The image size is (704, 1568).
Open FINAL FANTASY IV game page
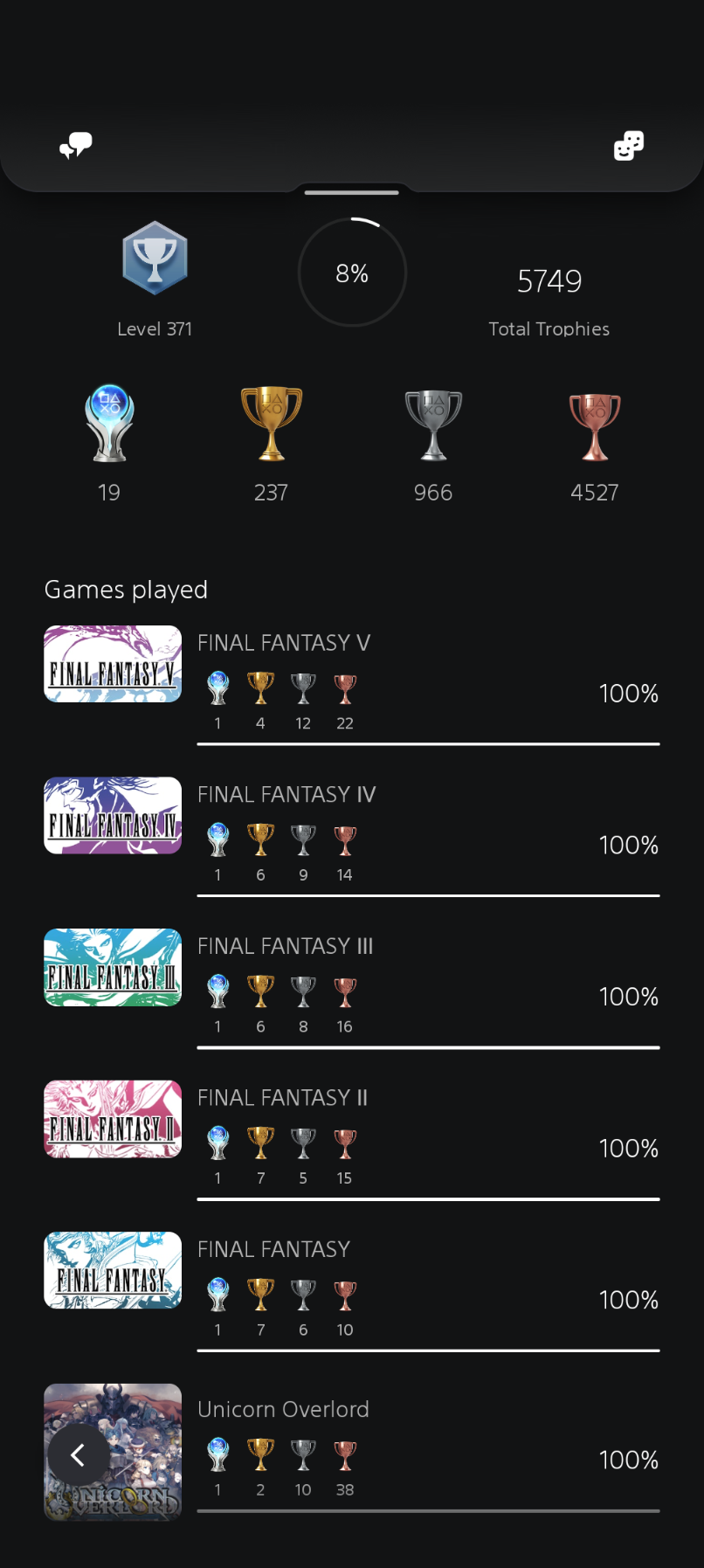coord(286,794)
